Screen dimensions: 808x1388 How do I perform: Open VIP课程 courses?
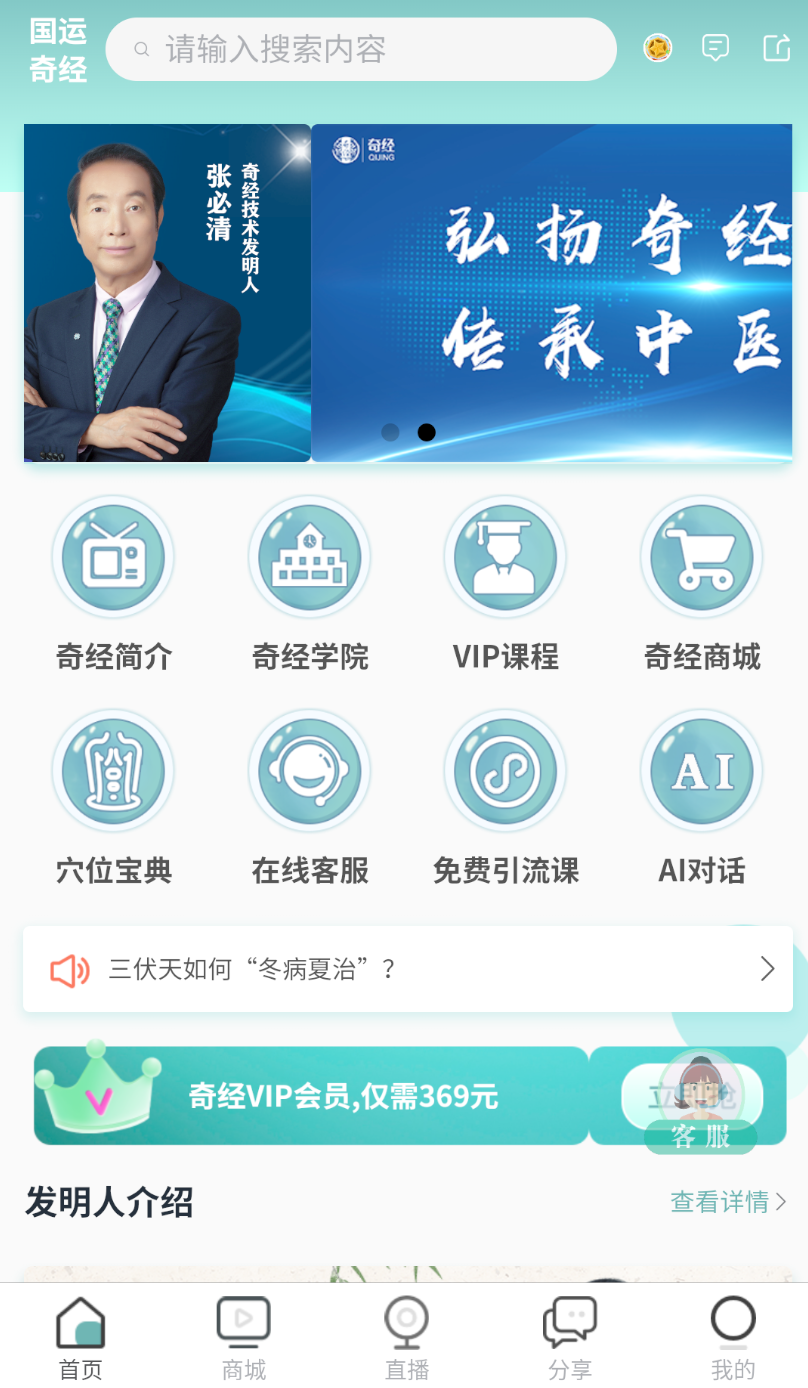(x=505, y=584)
